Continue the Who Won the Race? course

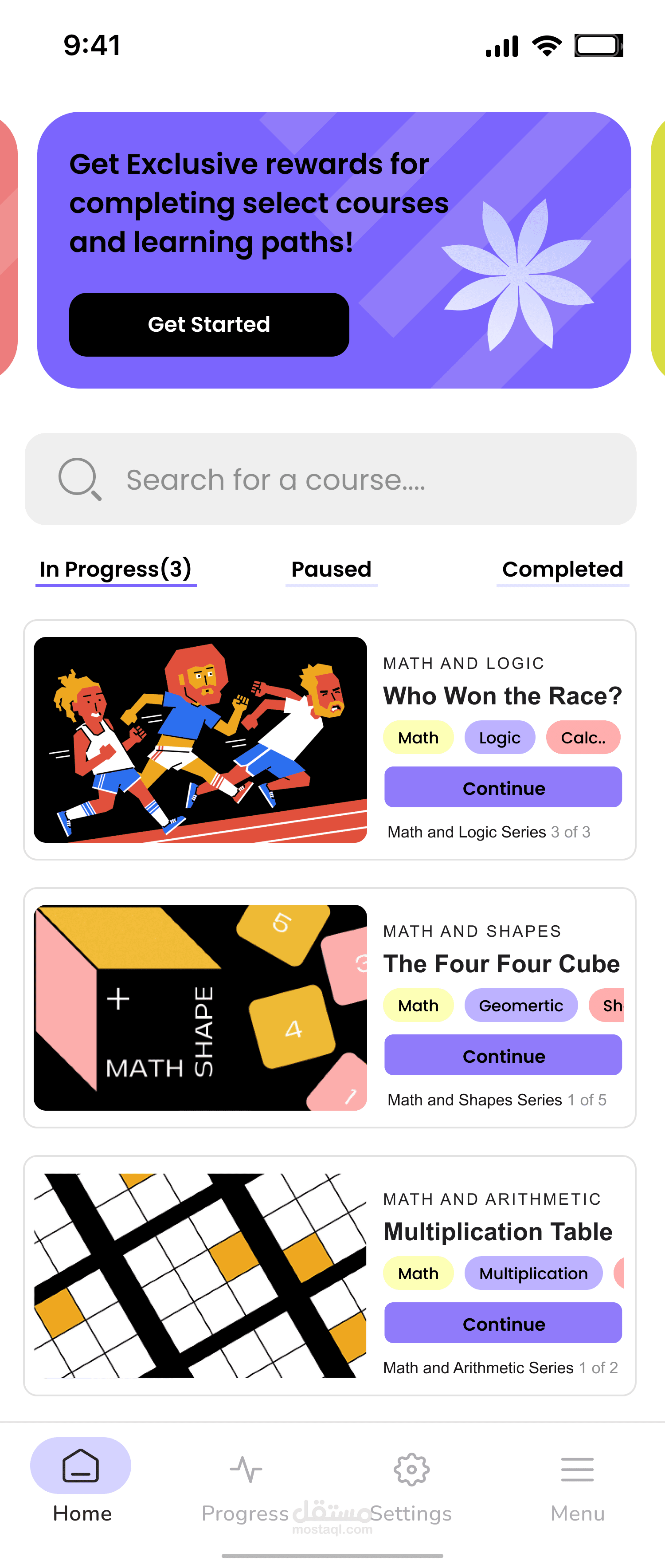pyautogui.click(x=503, y=788)
